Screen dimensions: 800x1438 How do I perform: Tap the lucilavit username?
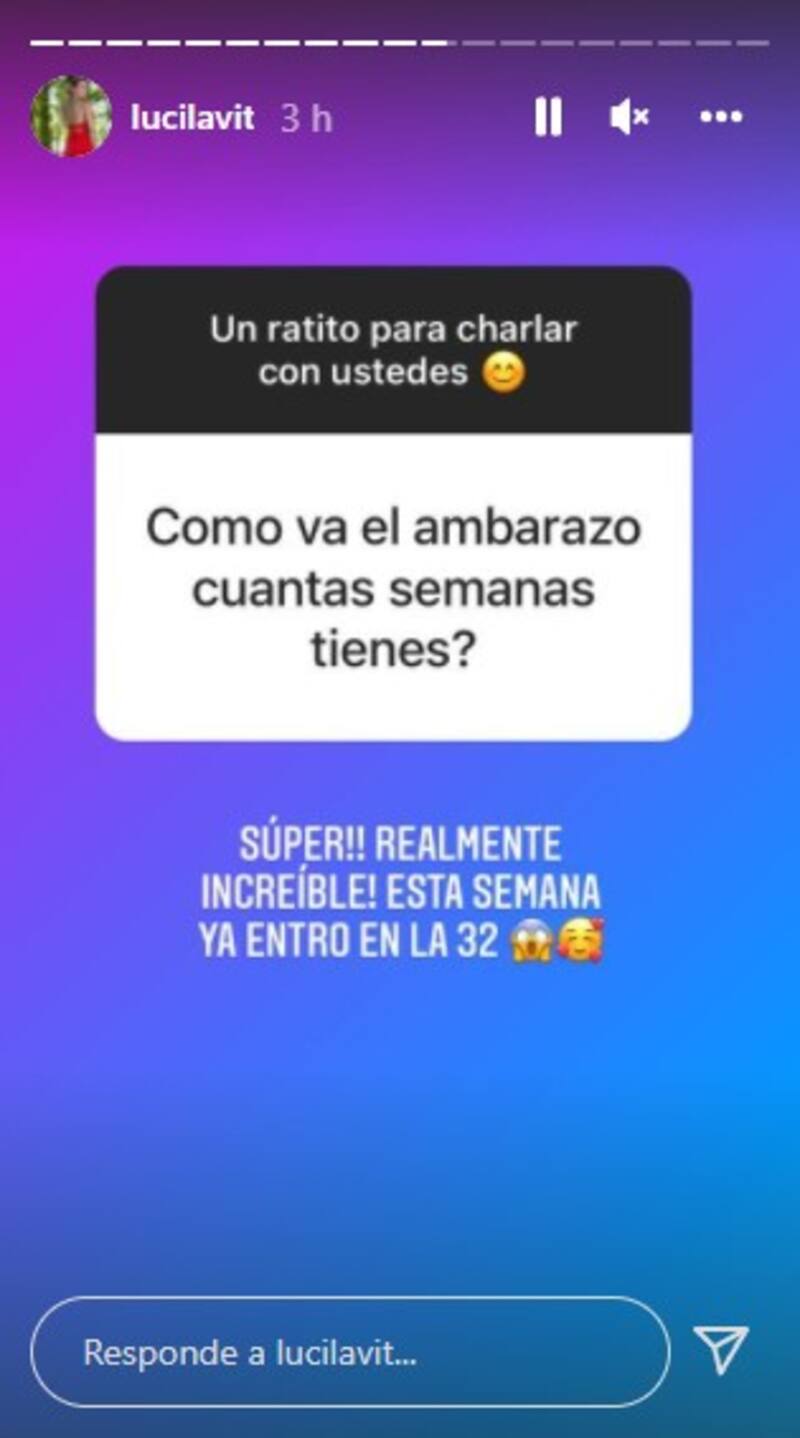[x=192, y=118]
